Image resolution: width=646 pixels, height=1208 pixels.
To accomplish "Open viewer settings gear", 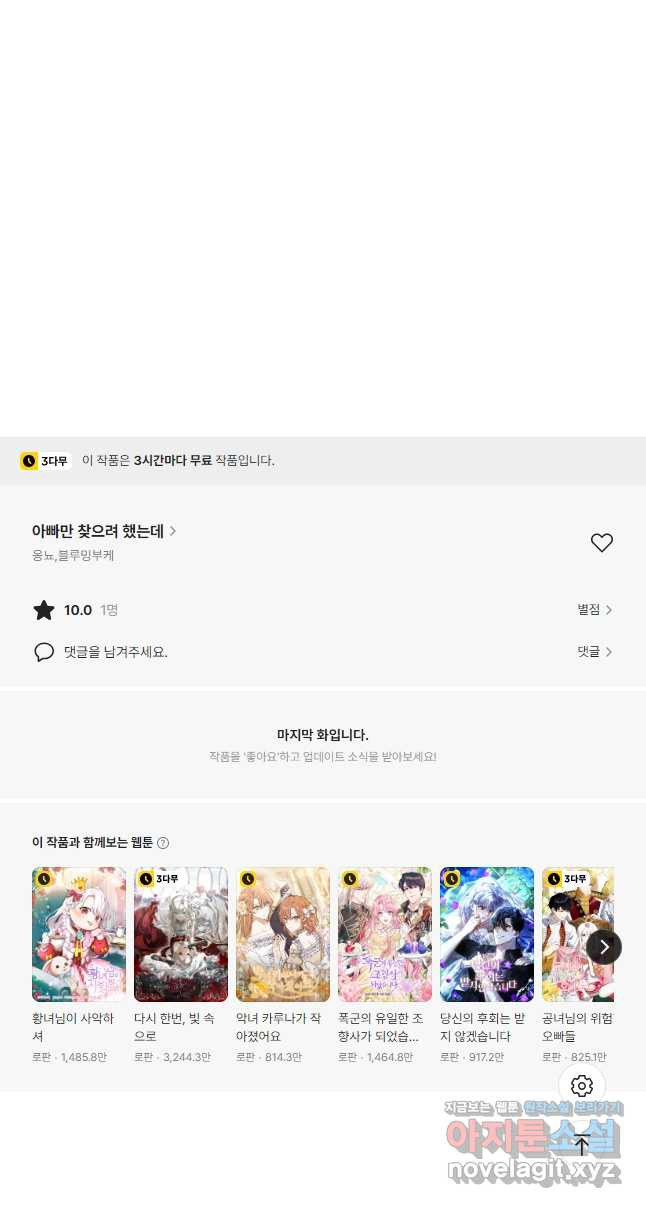I will tap(582, 1086).
